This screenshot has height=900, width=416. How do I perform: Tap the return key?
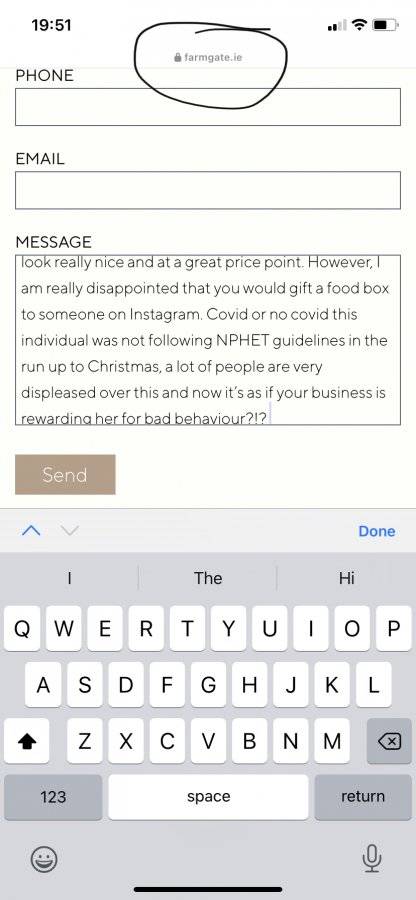tap(363, 797)
